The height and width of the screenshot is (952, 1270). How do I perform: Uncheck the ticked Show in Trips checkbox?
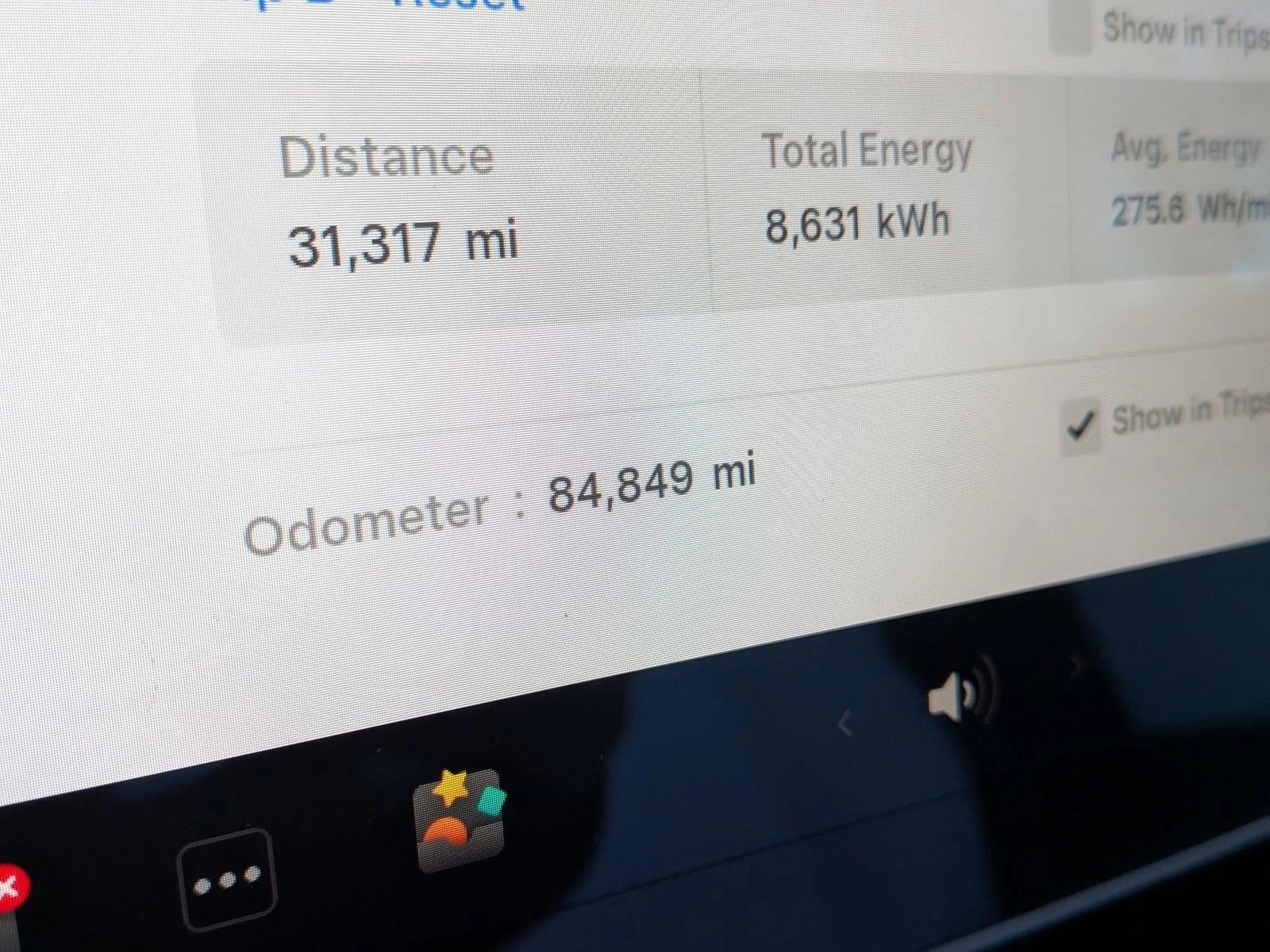[x=1081, y=427]
